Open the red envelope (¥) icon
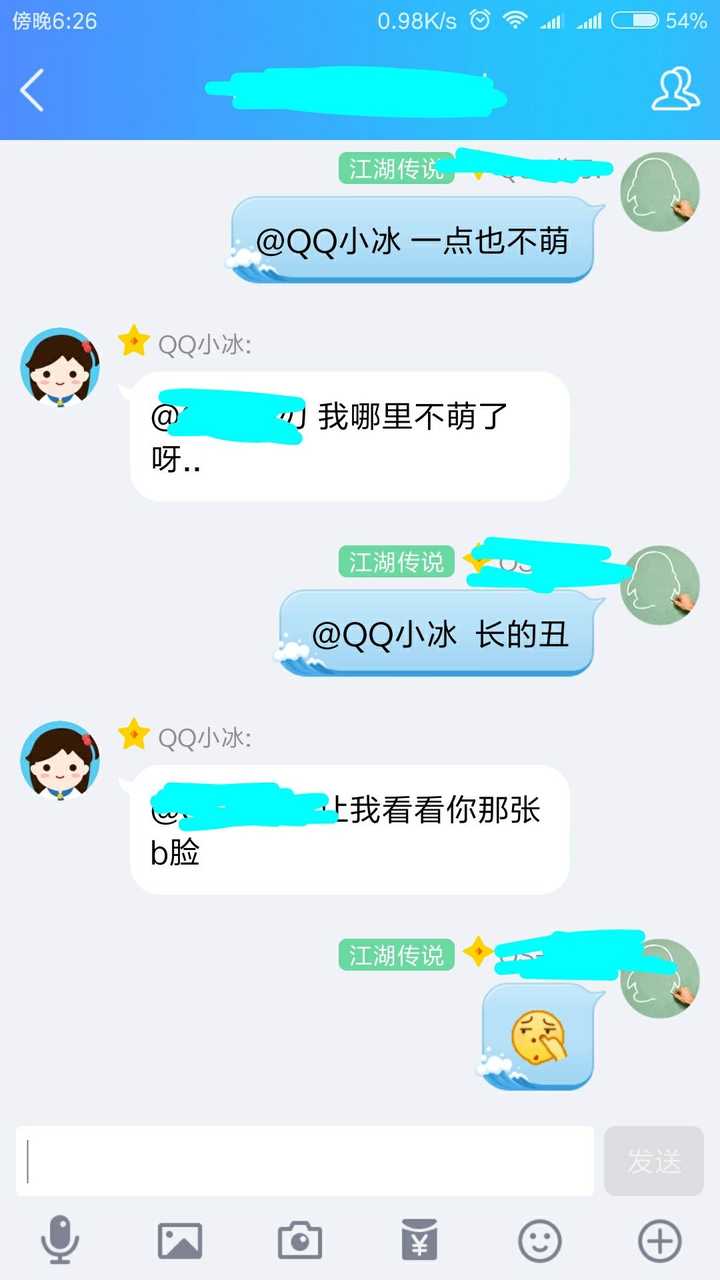The width and height of the screenshot is (720, 1280). point(420,1240)
